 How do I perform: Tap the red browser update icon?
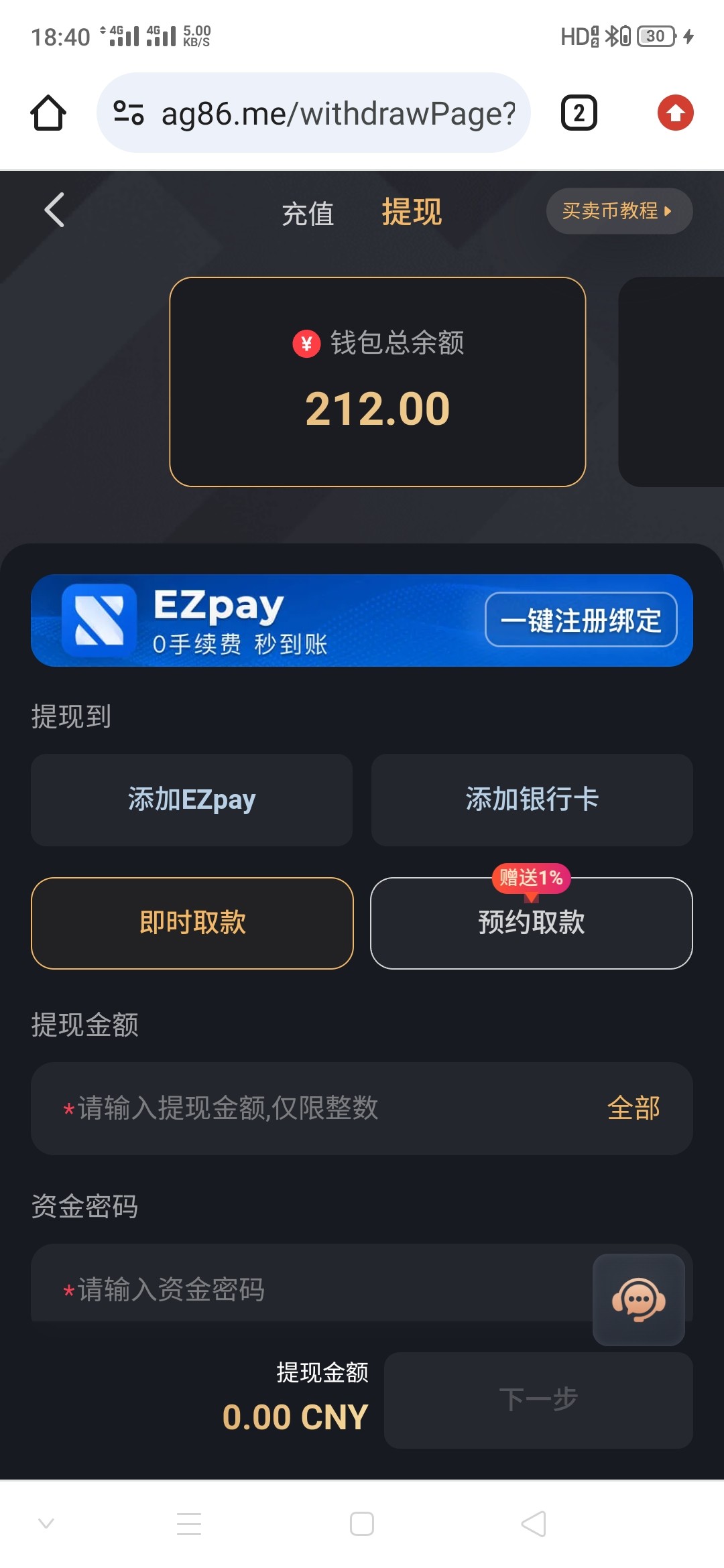676,113
